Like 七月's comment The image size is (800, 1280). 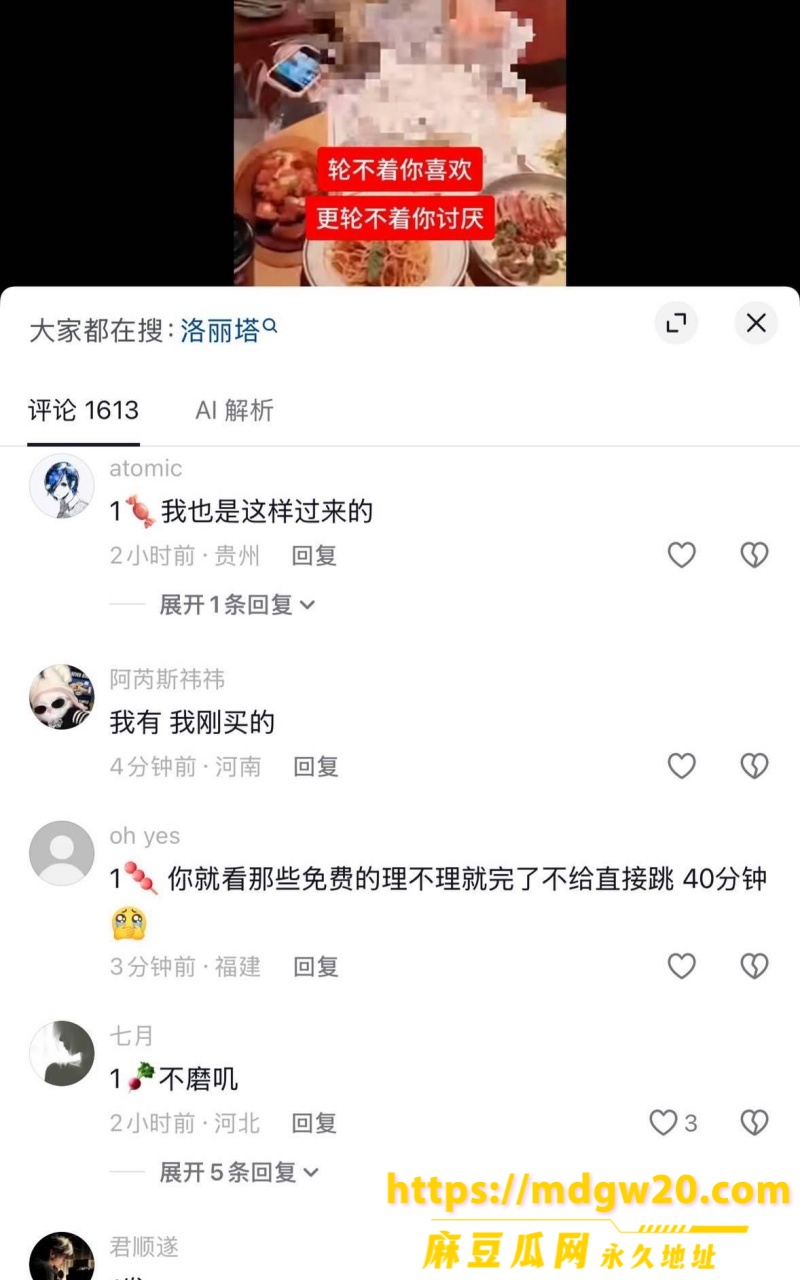[673, 1123]
